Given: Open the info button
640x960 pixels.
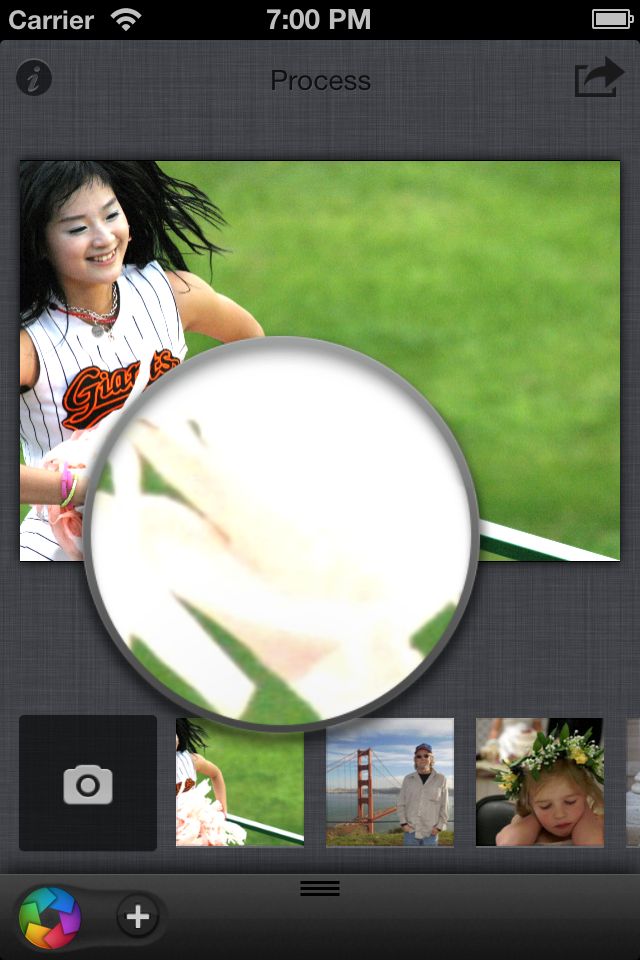Looking at the screenshot, I should [35, 78].
